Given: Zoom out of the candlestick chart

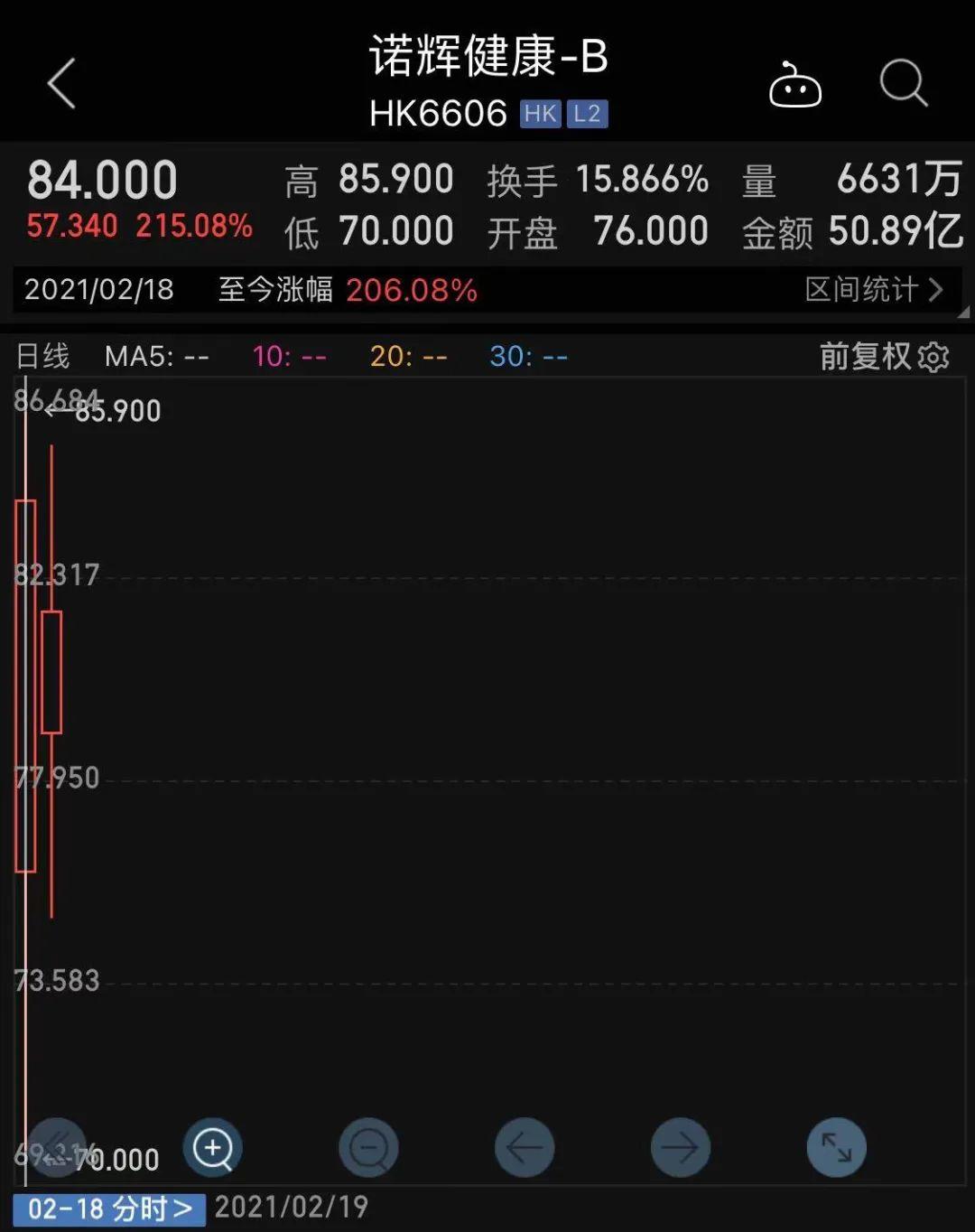Looking at the screenshot, I should (x=368, y=1148).
